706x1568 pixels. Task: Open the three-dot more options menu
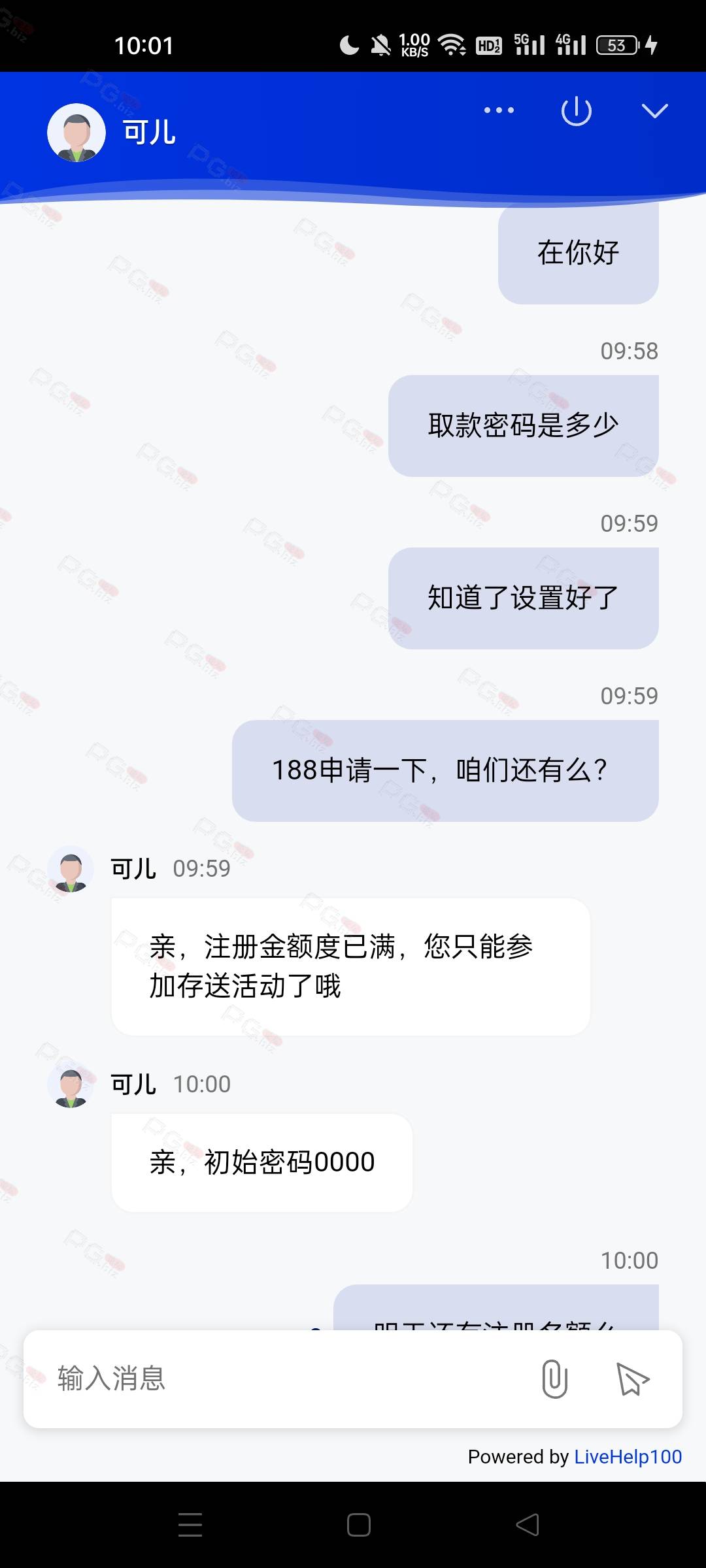pyautogui.click(x=499, y=110)
